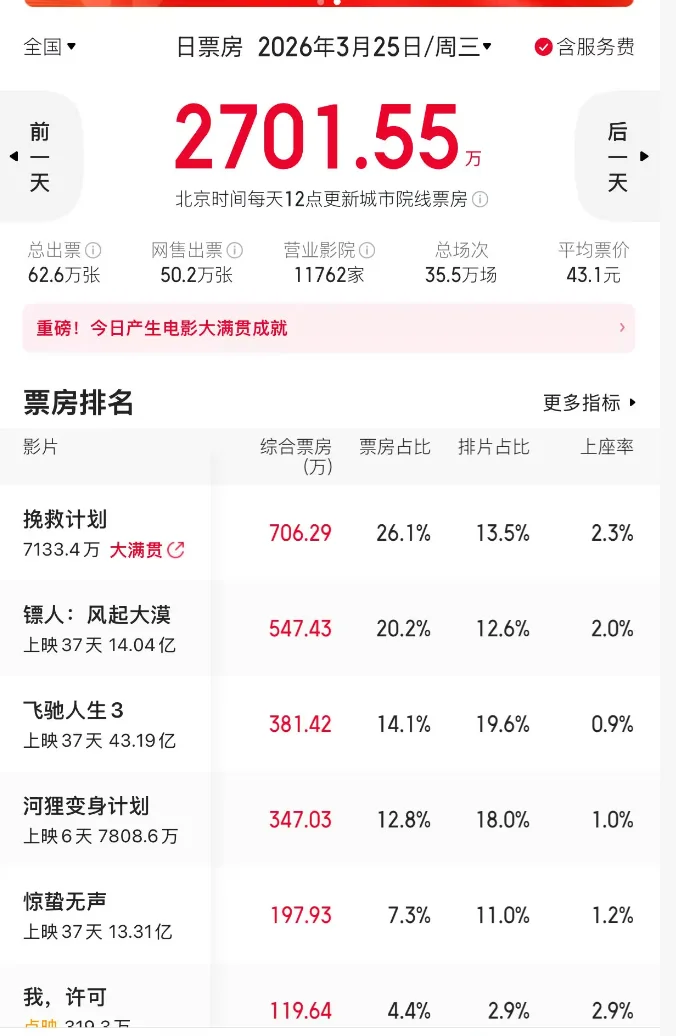Show info for 网售出票
The image size is (676, 1036).
(235, 251)
